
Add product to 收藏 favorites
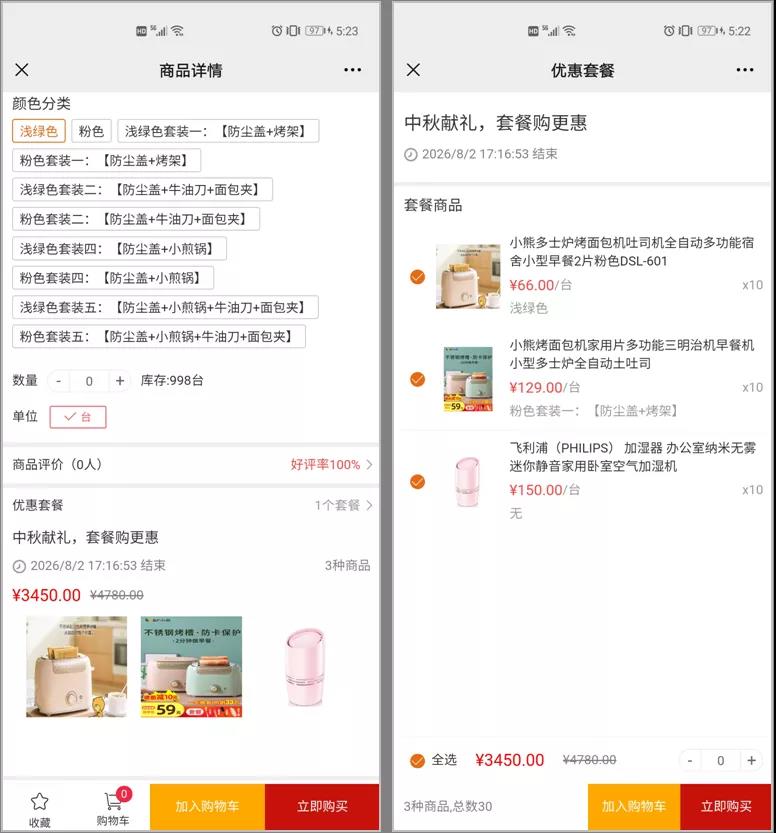point(39,808)
